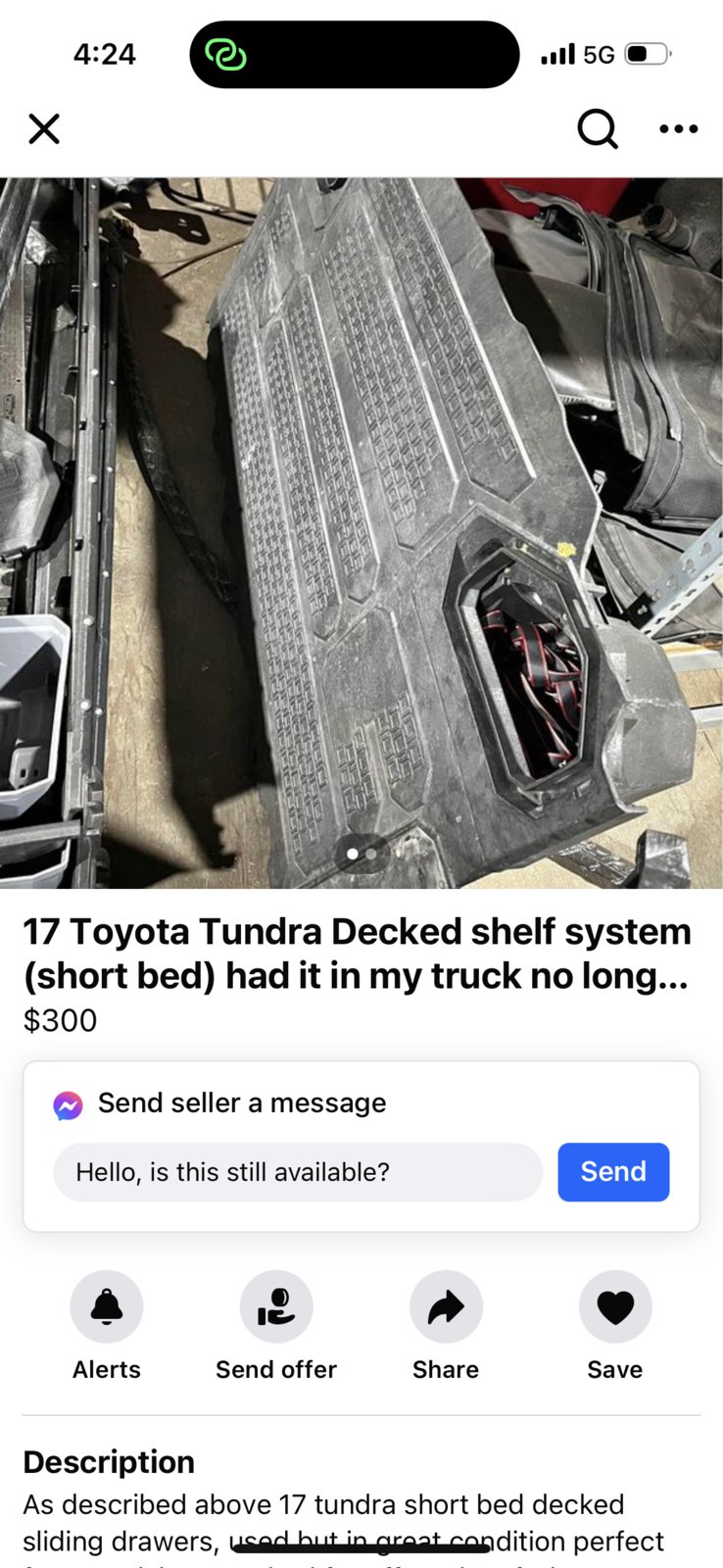The height and width of the screenshot is (1568, 723).
Task: Edit the 'Hello, is this still available?' message
Action: pos(298,1172)
